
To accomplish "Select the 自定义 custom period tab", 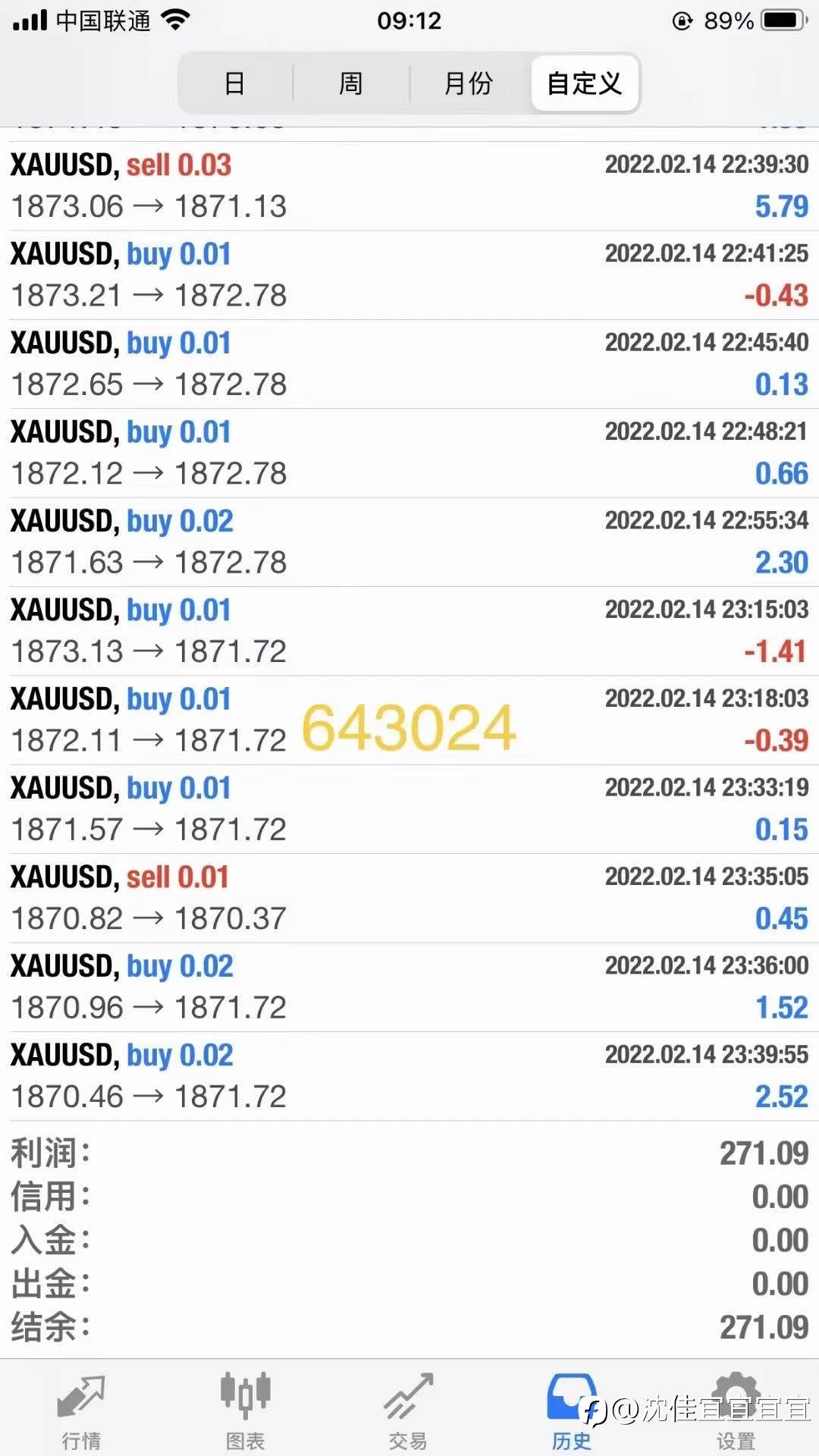I will pos(585,83).
